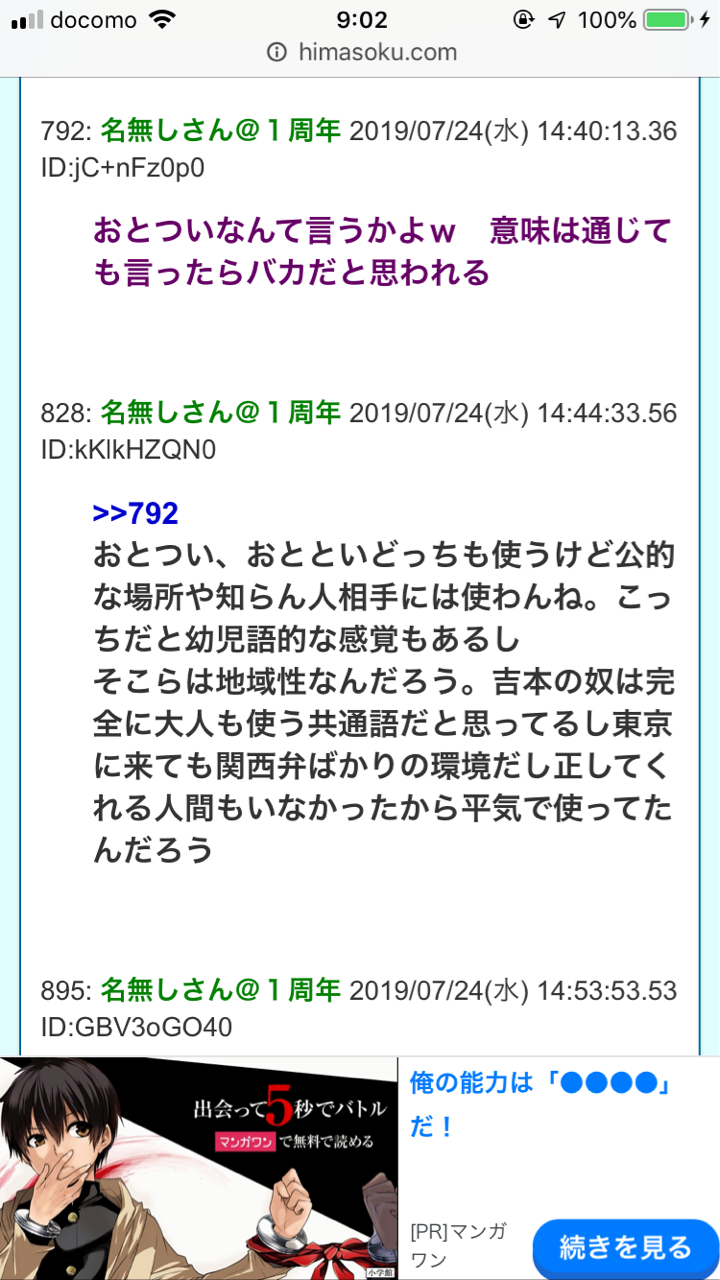The image size is (720, 1280).
Task: Follow the >>792 reply anchor link
Action: [x=135, y=513]
